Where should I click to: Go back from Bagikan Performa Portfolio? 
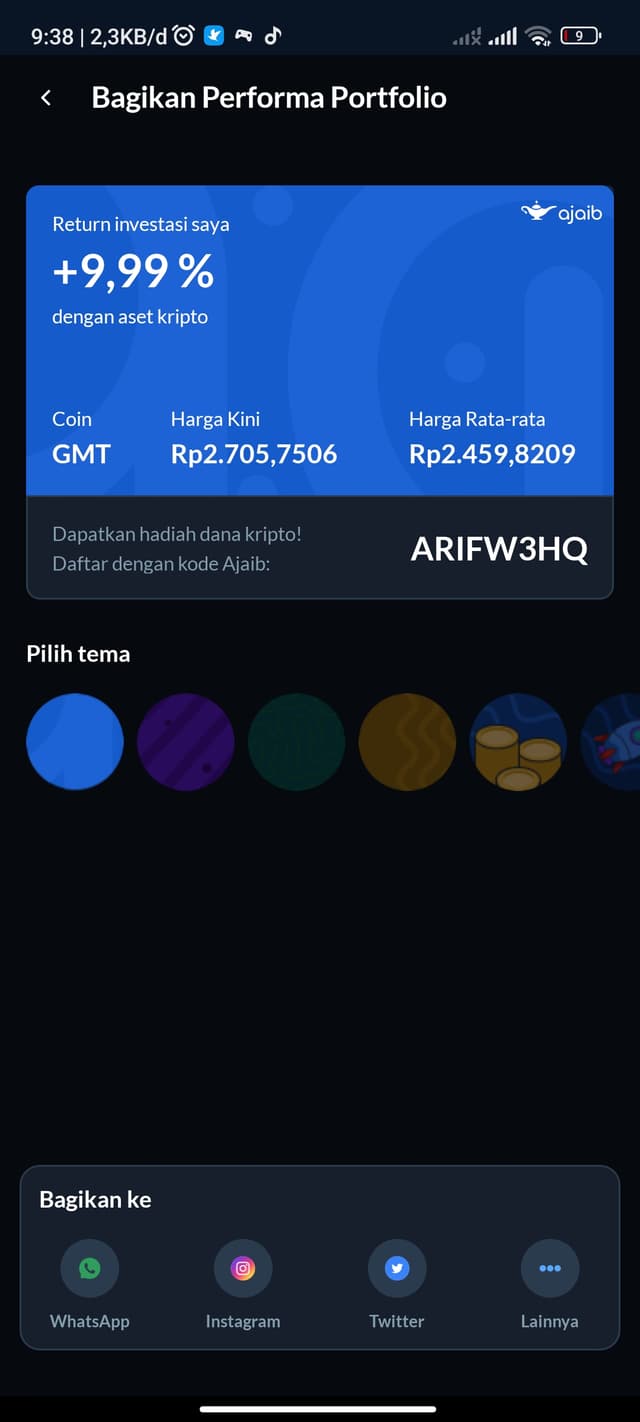click(46, 98)
